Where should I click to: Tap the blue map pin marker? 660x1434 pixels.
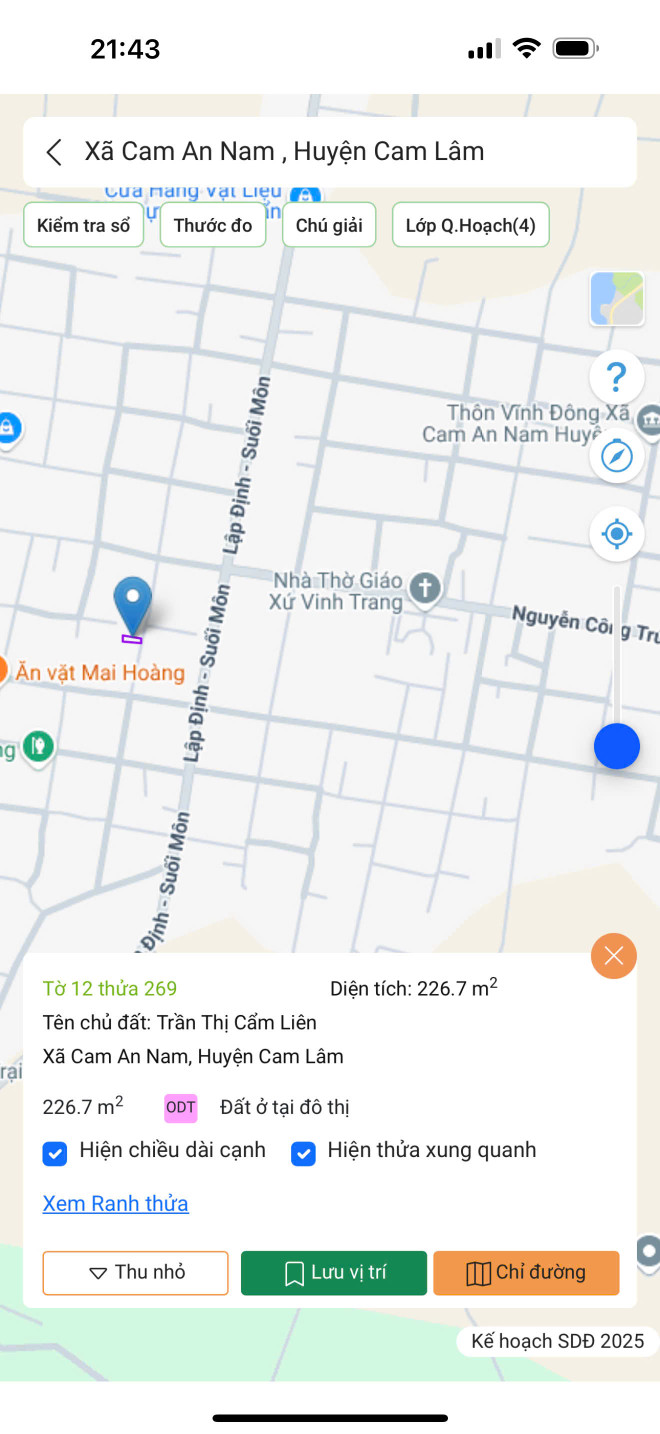click(x=132, y=602)
